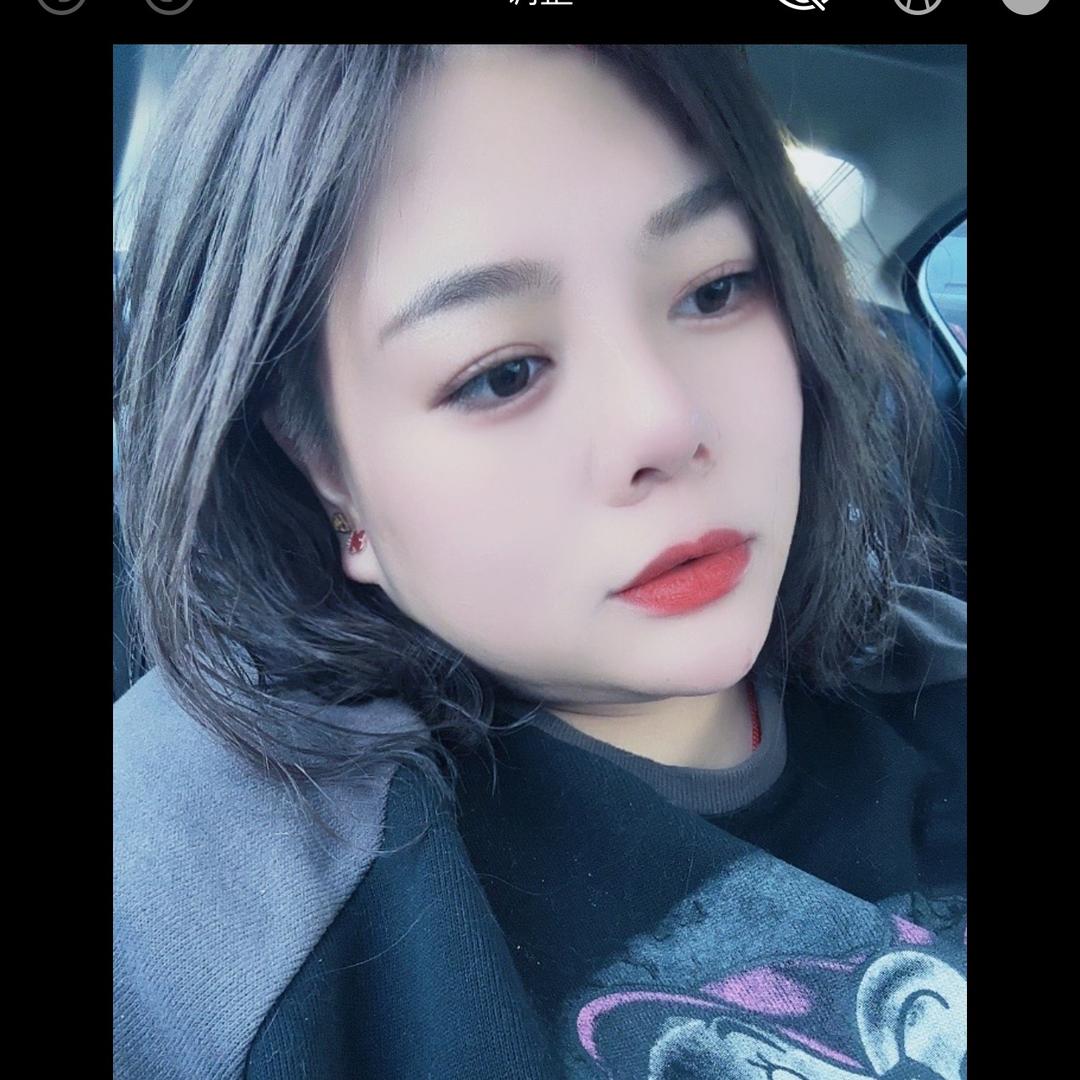Open the more options button

coord(1025,3)
